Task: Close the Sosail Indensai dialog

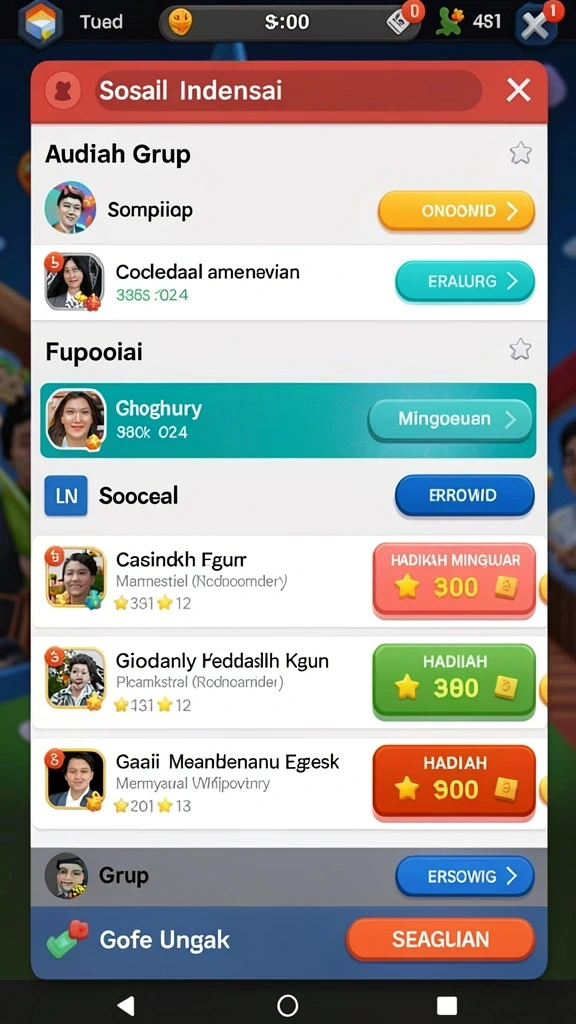Action: click(x=518, y=91)
